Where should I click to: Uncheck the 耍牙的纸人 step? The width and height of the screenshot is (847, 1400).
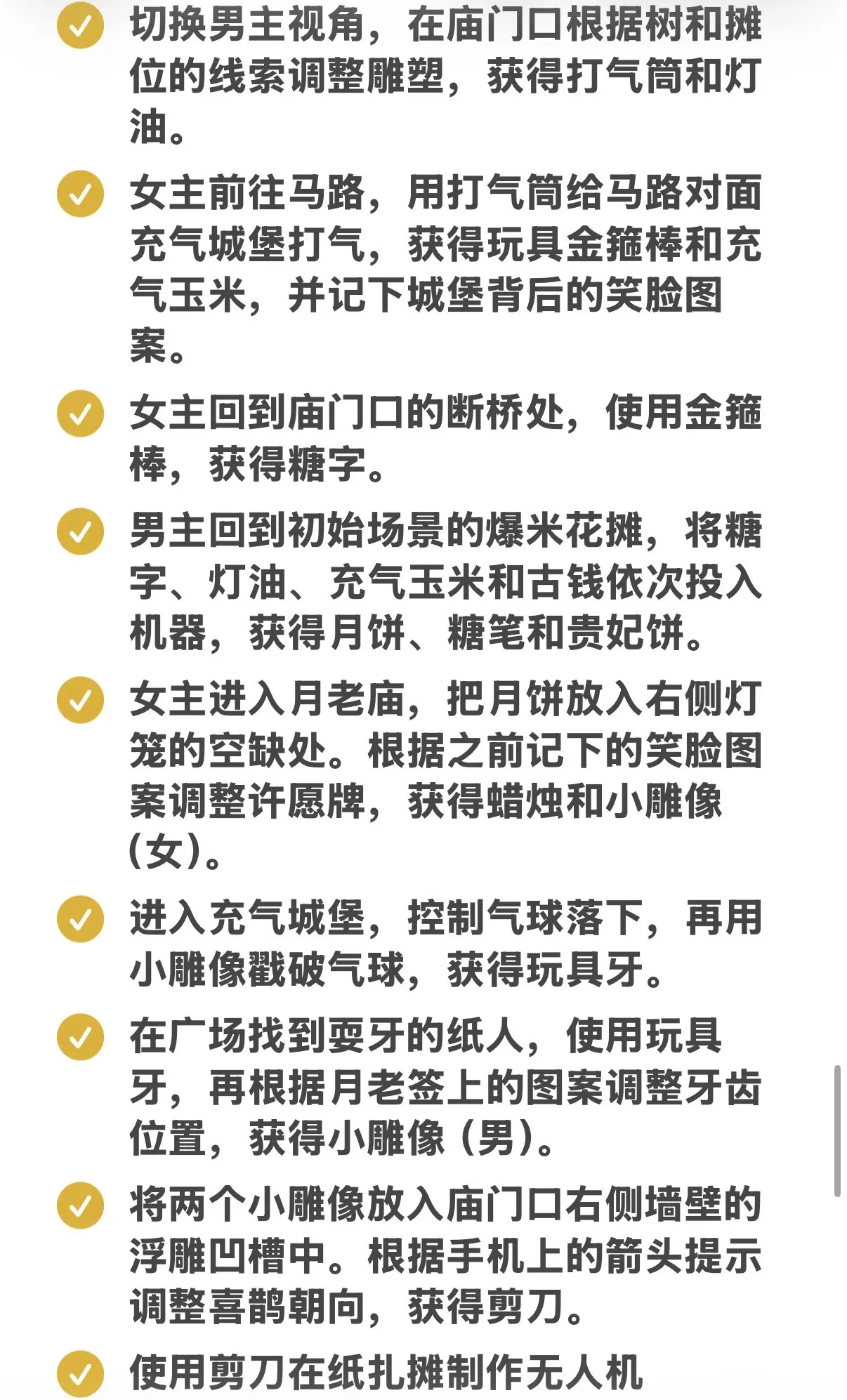(80, 1037)
